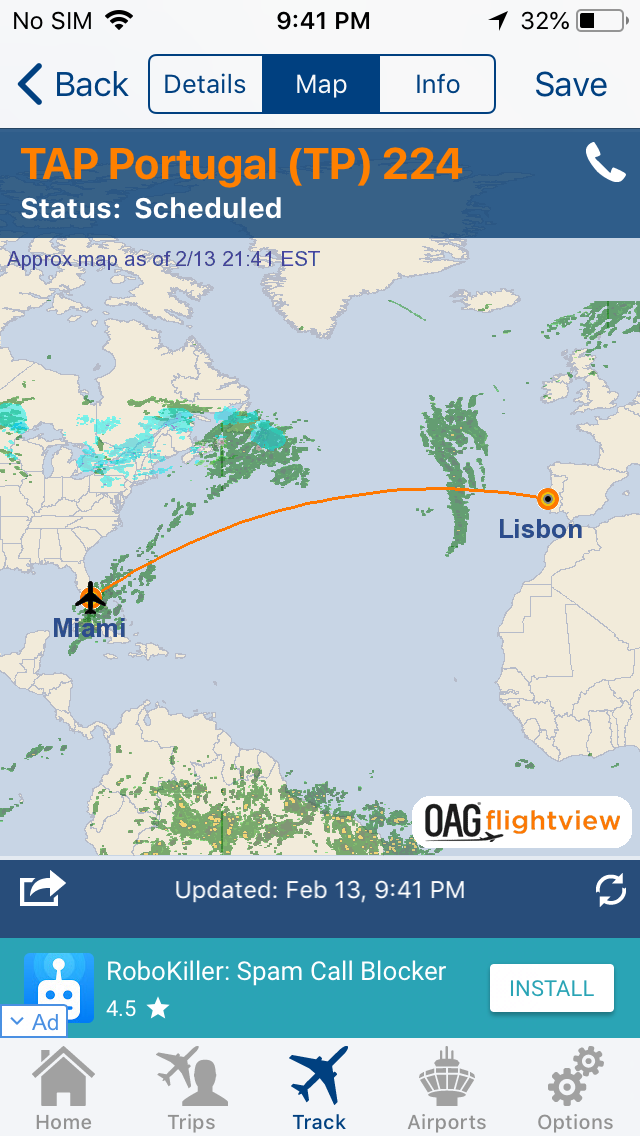640x1136 pixels.
Task: Switch to the Track tab
Action: (x=319, y=1089)
